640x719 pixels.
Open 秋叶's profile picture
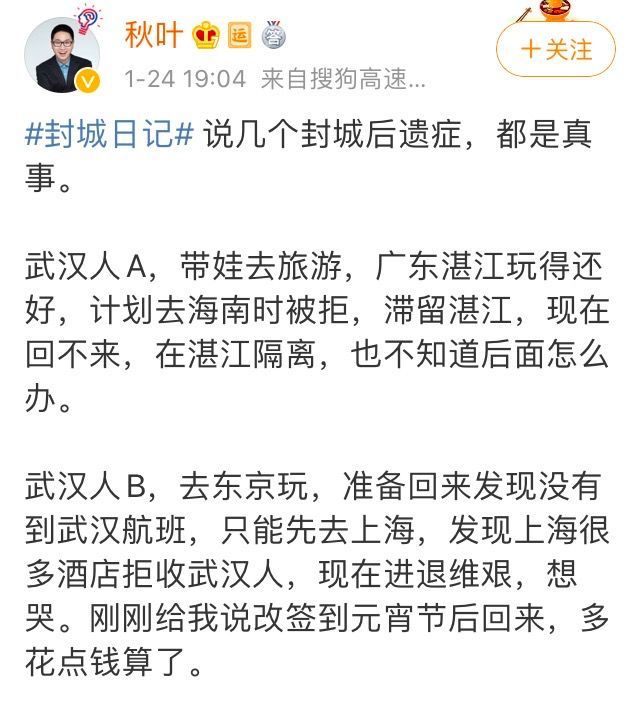[62, 55]
